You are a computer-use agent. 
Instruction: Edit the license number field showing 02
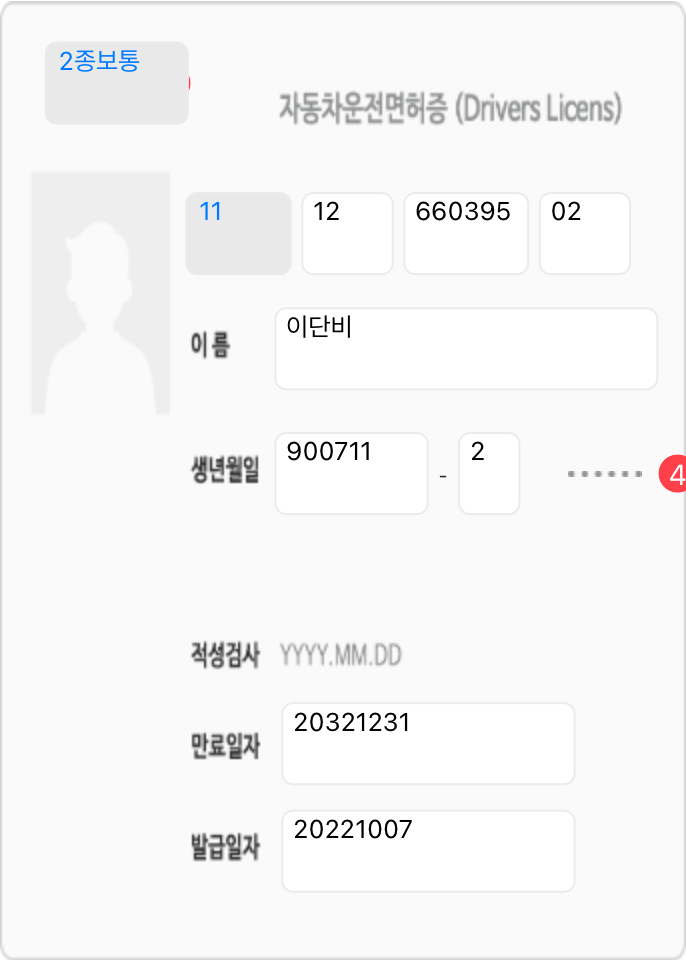(x=584, y=233)
